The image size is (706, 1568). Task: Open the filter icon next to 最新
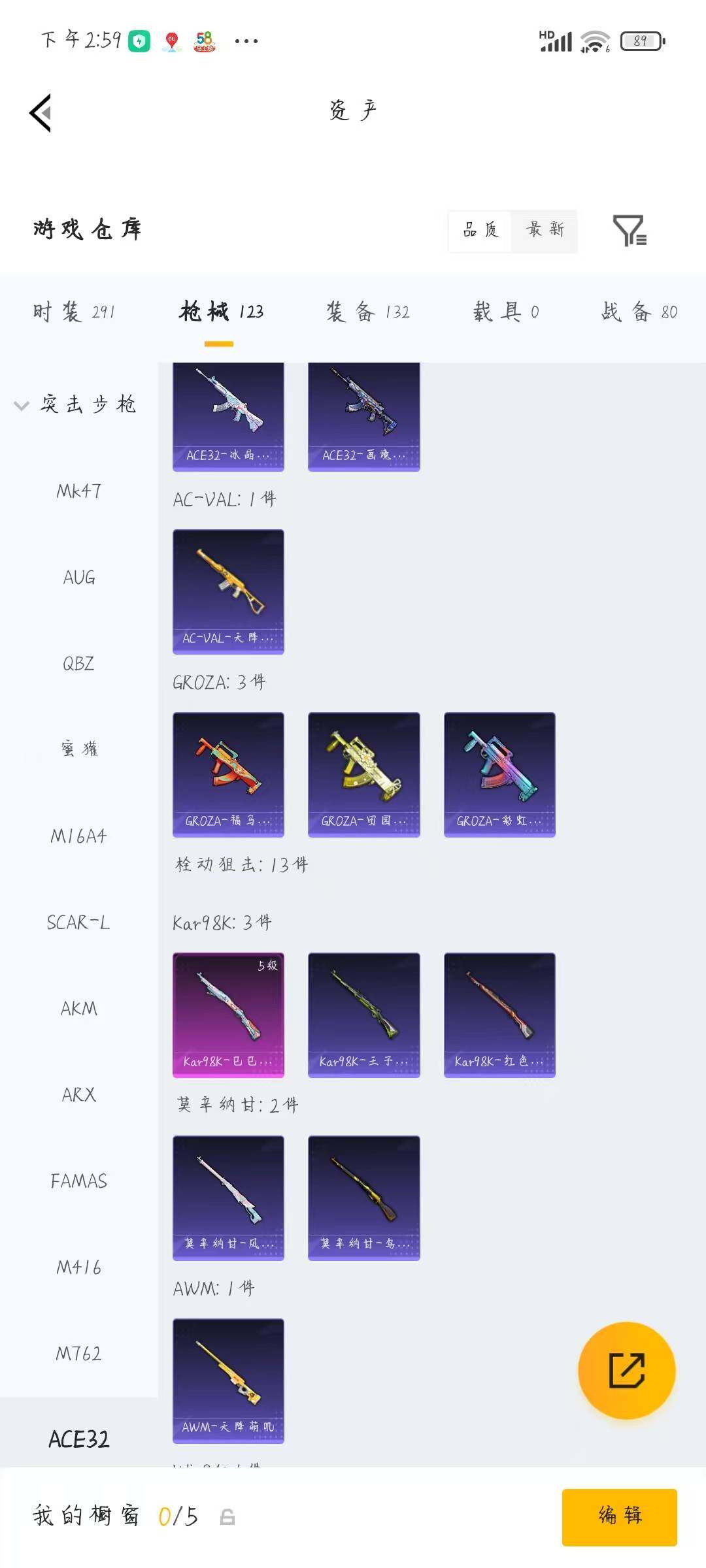[x=630, y=230]
